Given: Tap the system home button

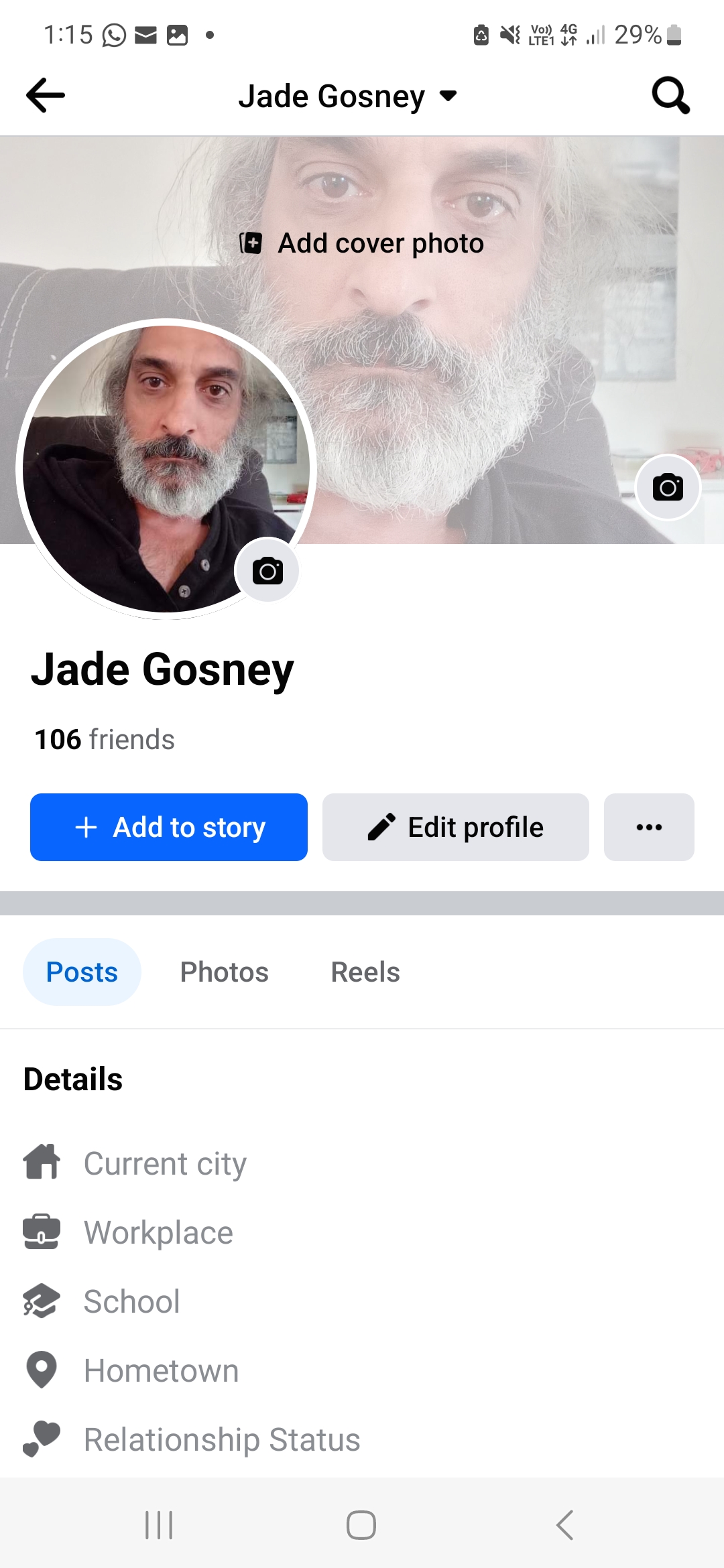Looking at the screenshot, I should (361, 1525).
